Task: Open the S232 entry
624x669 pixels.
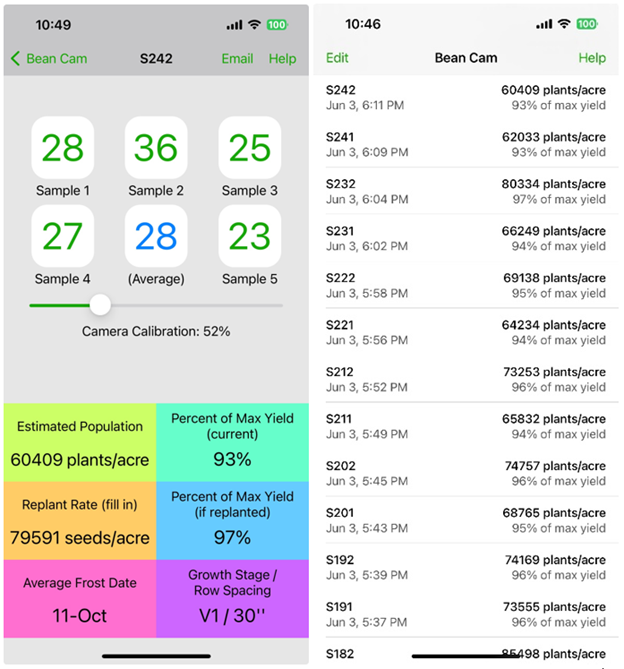Action: pyautogui.click(x=466, y=191)
